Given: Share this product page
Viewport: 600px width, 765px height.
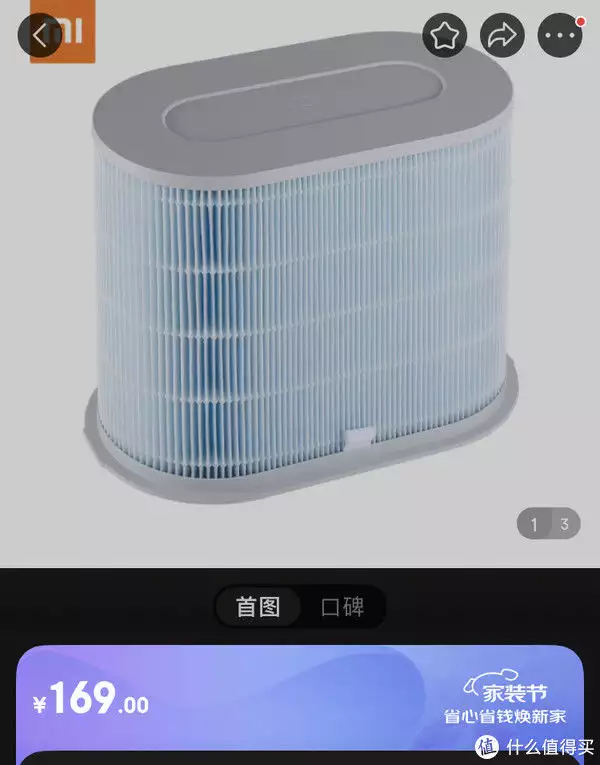Looking at the screenshot, I should click(502, 37).
